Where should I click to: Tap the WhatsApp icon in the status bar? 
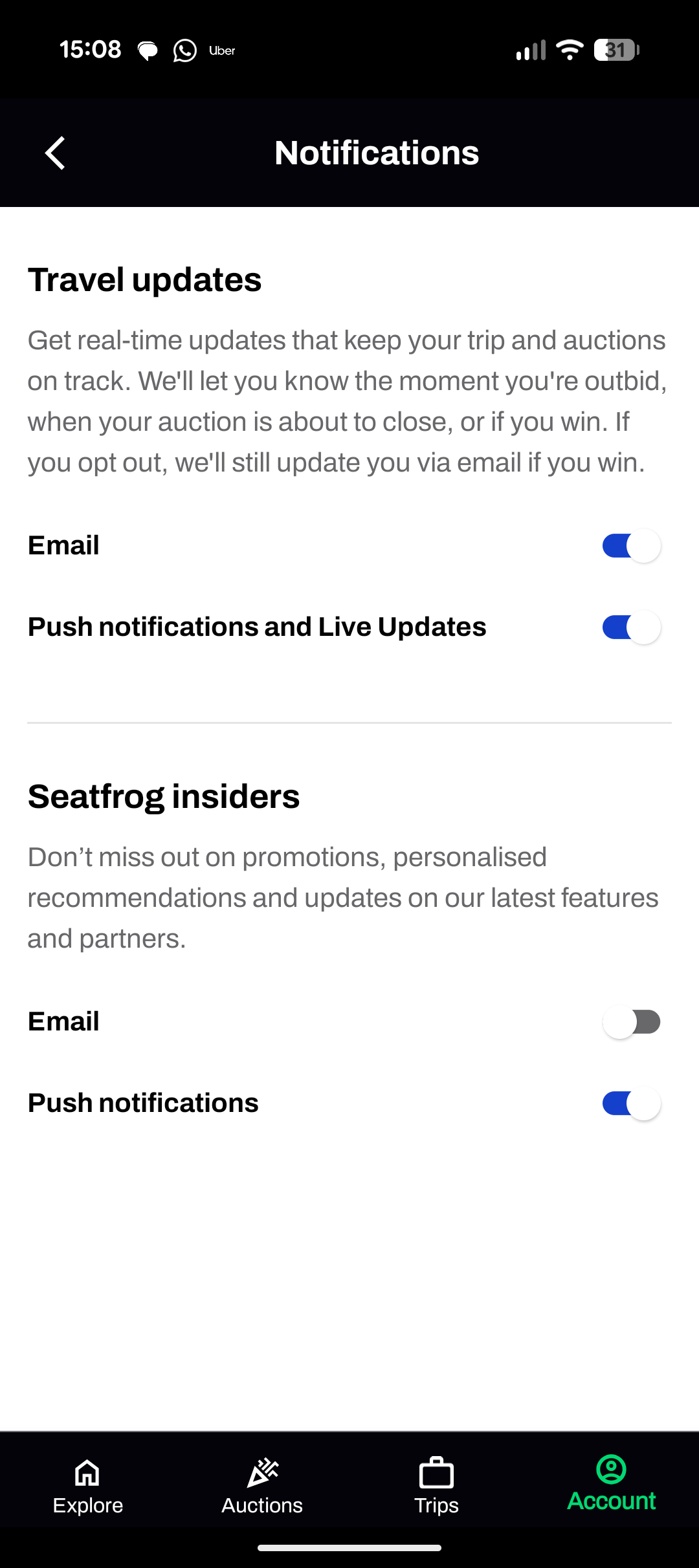[x=185, y=50]
